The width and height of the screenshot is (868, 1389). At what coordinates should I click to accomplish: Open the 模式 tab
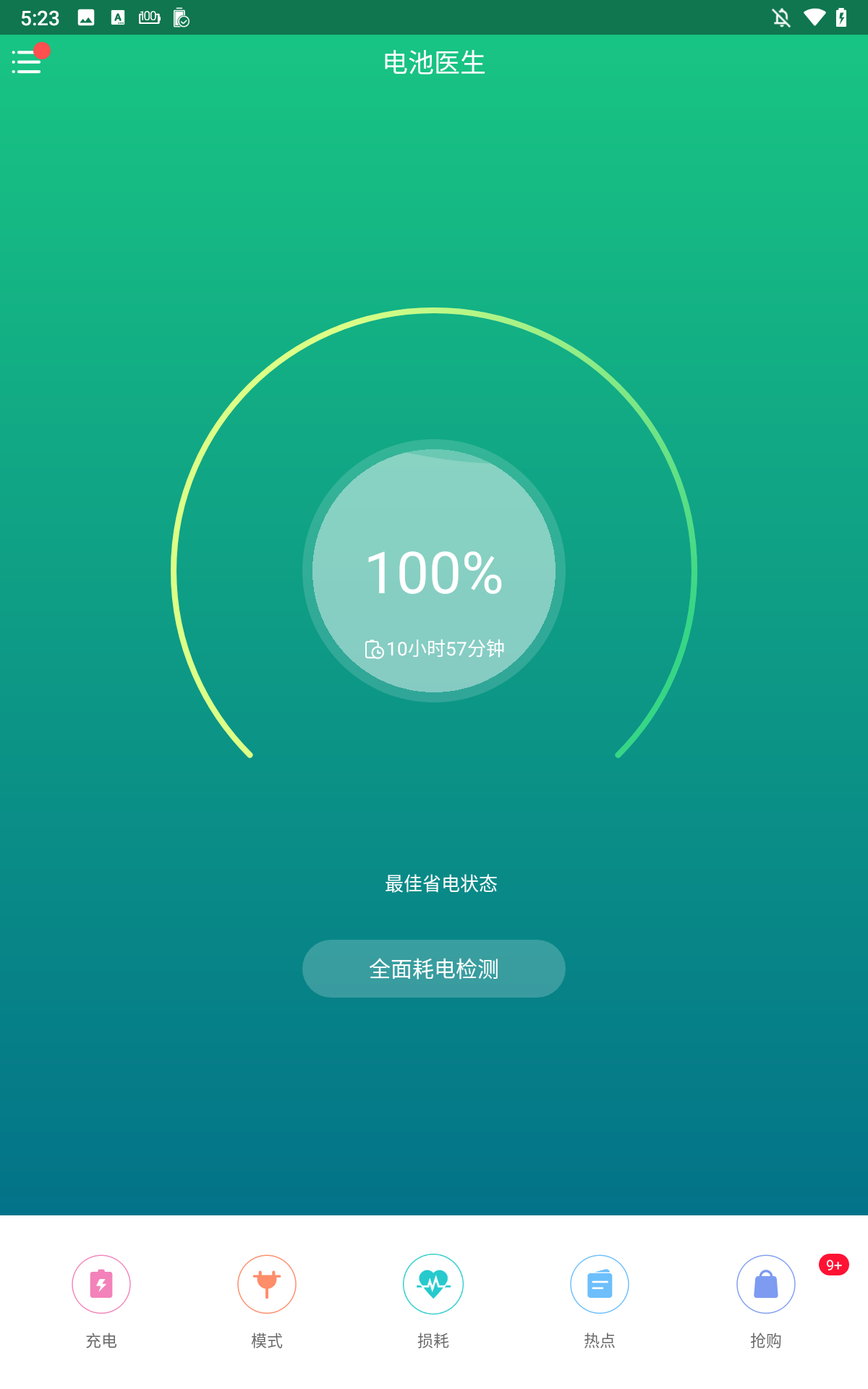(x=267, y=1300)
